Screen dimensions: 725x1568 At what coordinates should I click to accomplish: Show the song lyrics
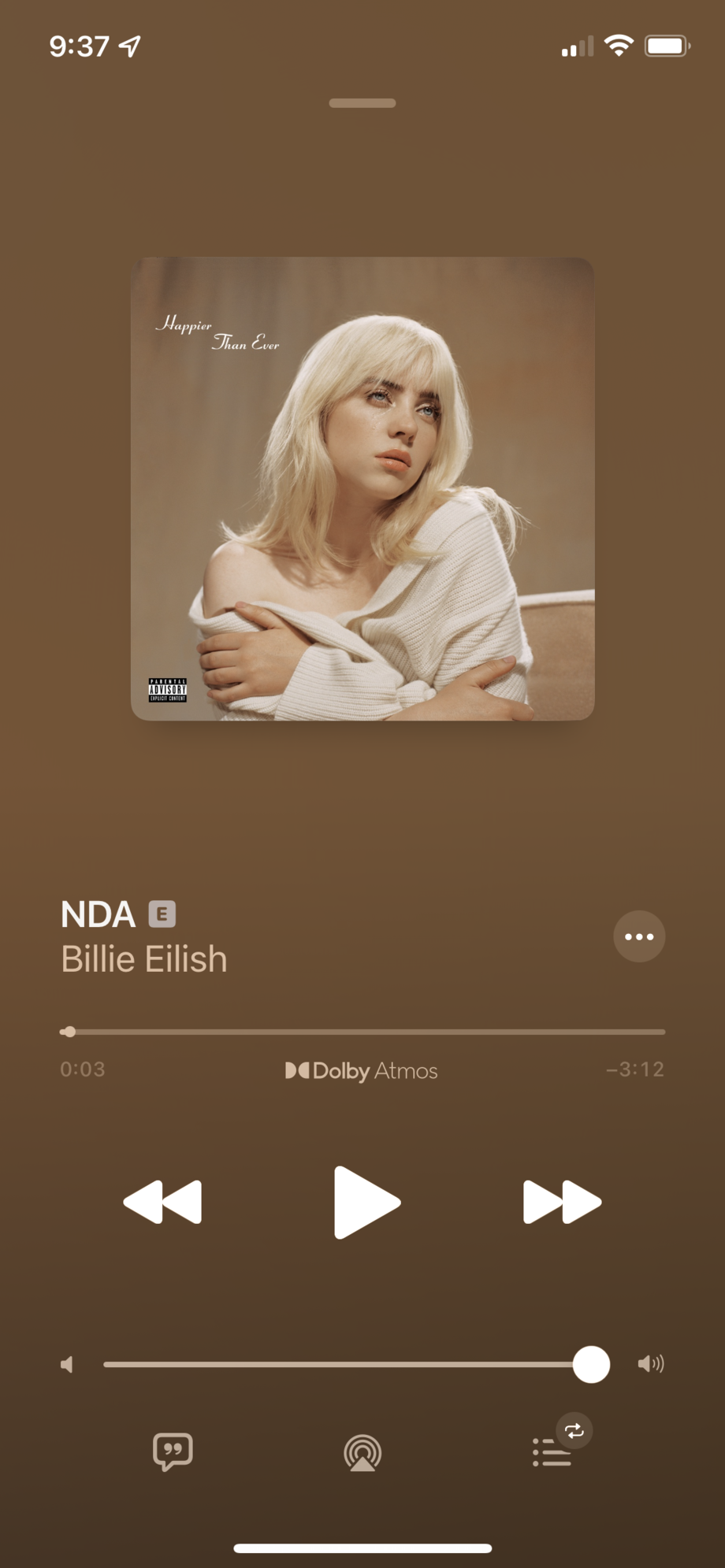(x=173, y=1451)
